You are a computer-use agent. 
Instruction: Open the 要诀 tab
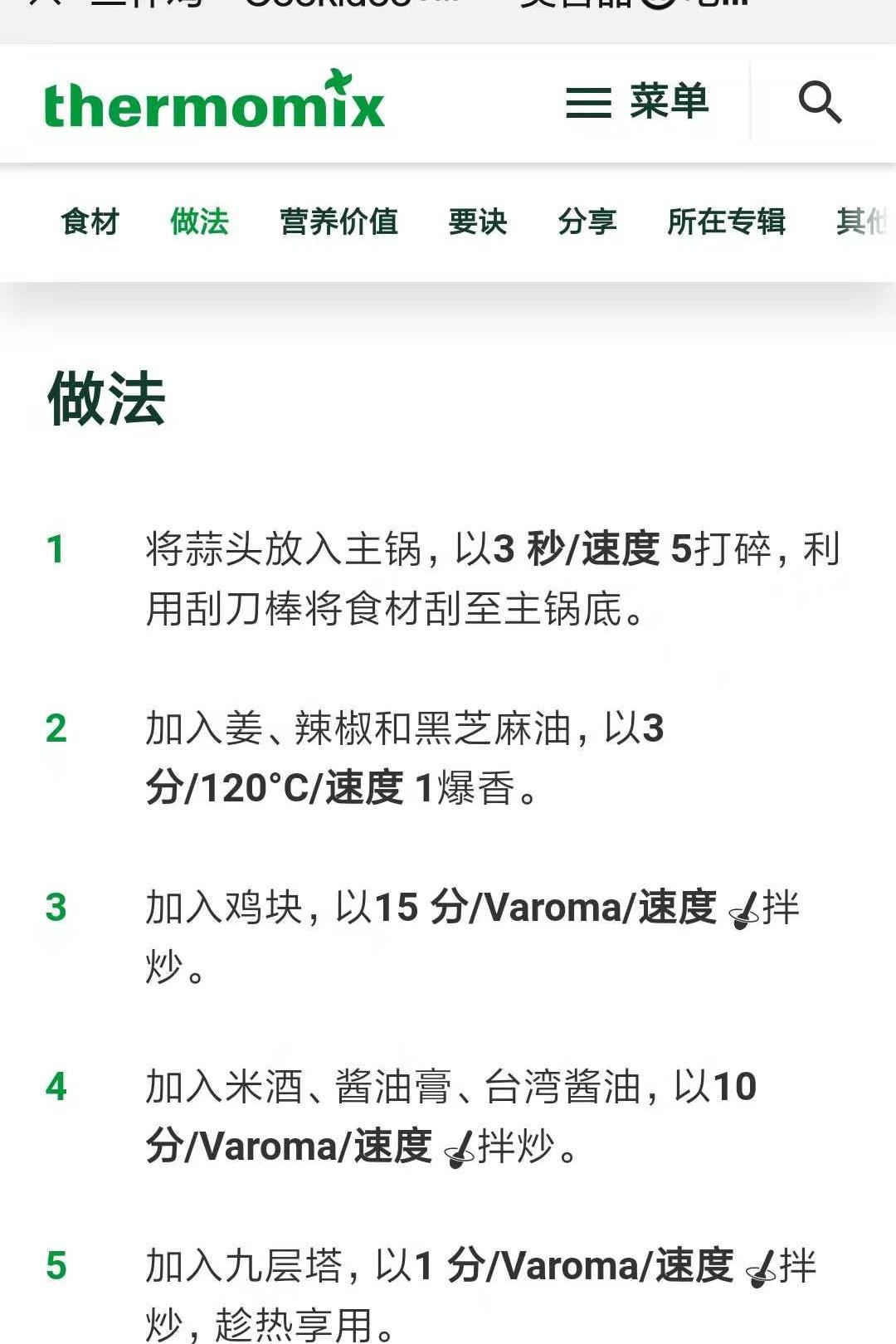pyautogui.click(x=477, y=222)
